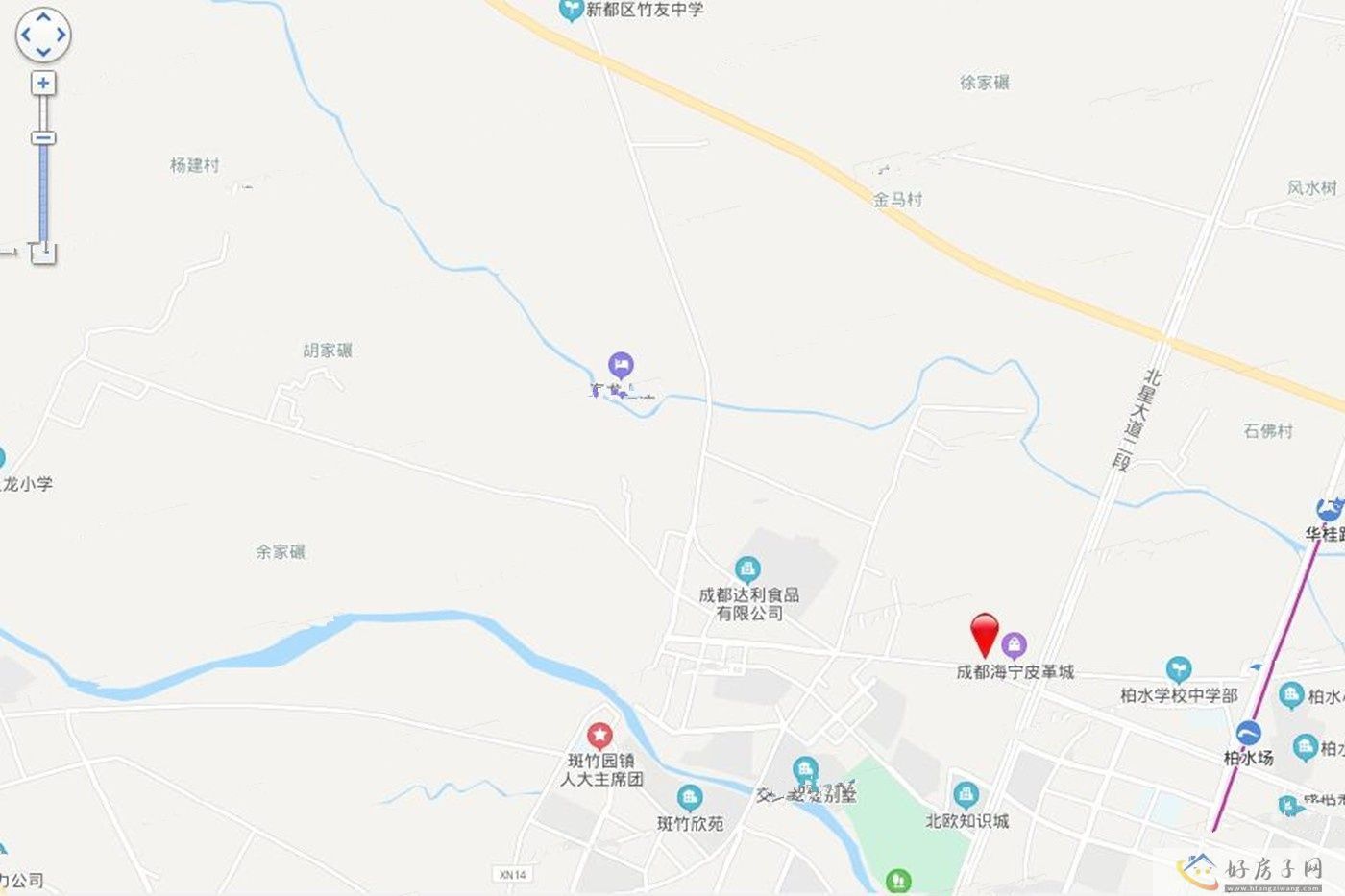1345x896 pixels.
Task: Select the 成都海宁皮革城 shopping icon
Action: [1014, 644]
